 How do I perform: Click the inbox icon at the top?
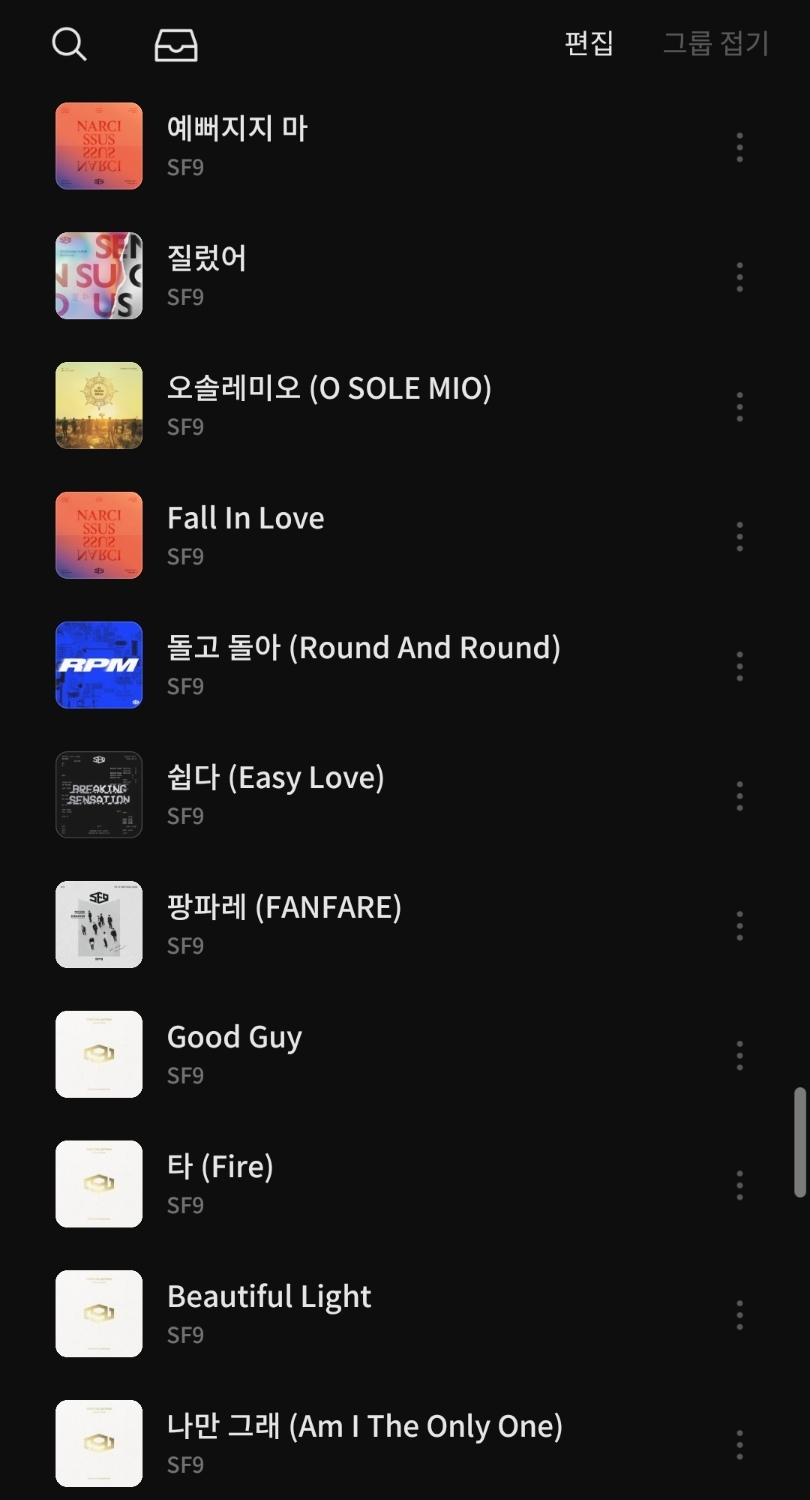pyautogui.click(x=176, y=44)
